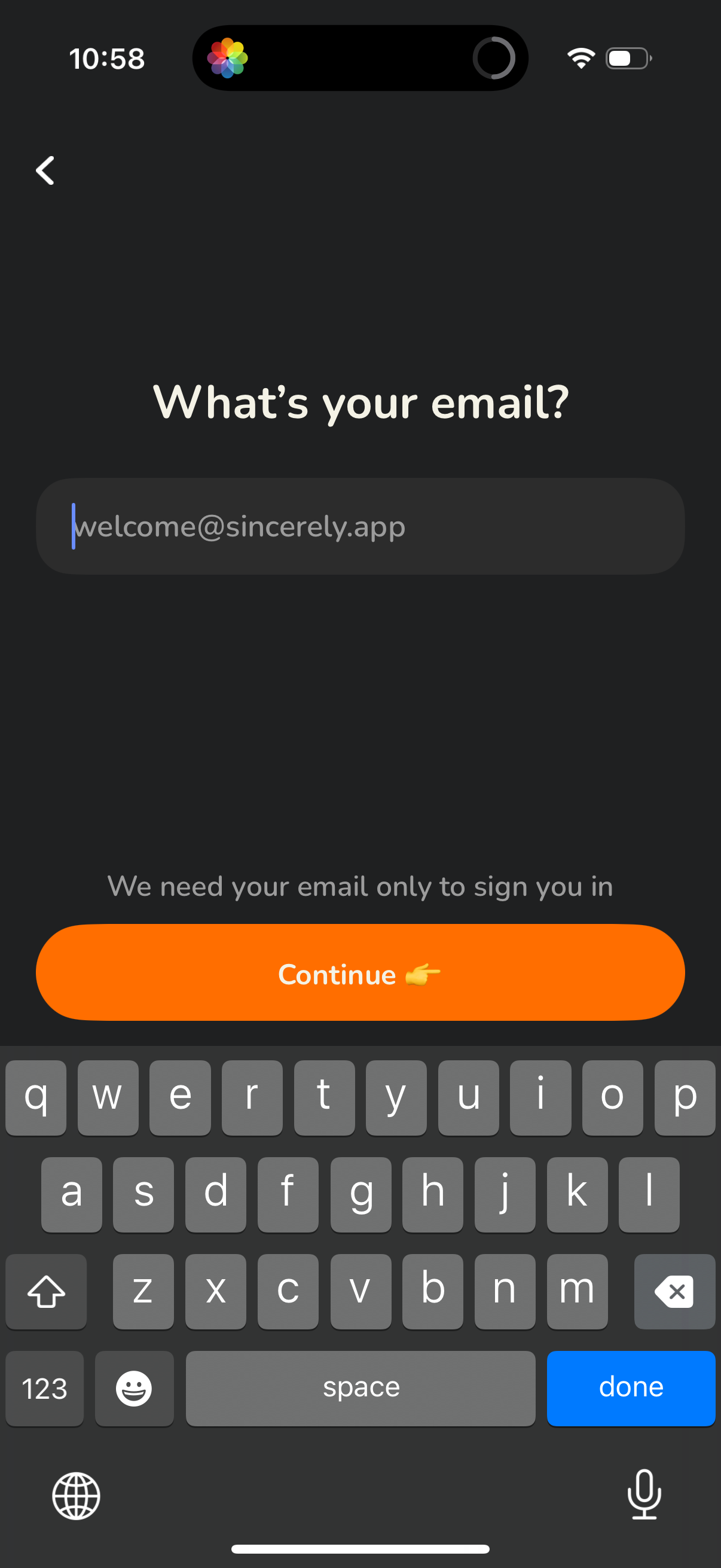The image size is (721, 1568).
Task: Tap the Wi-Fi status icon
Action: (x=579, y=57)
